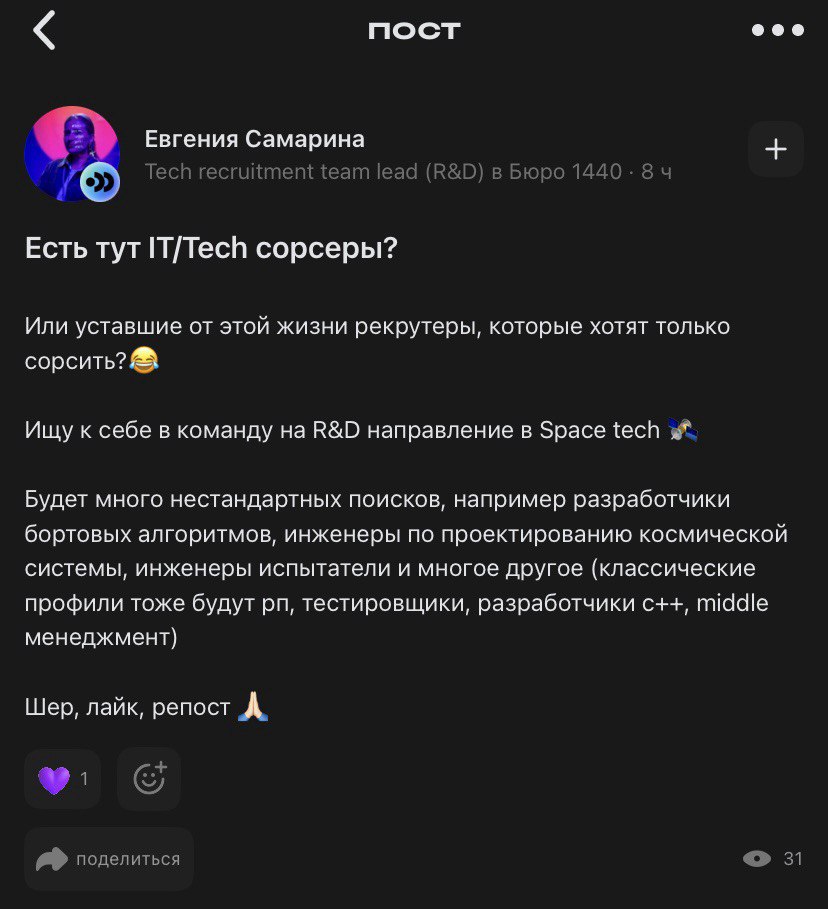Add a new emoji reaction
Screen dimensions: 828x909
[149, 778]
